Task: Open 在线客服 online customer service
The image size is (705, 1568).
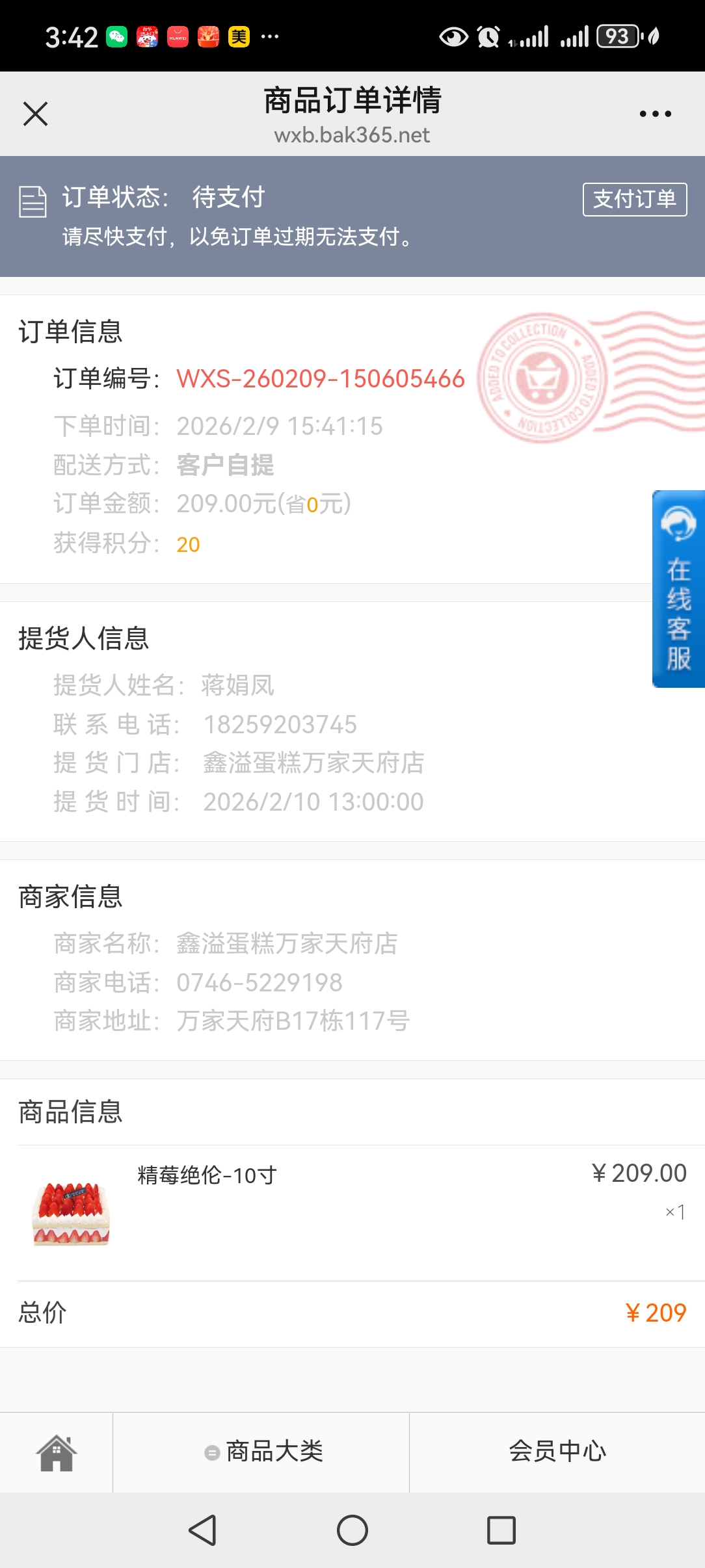Action: (x=678, y=588)
